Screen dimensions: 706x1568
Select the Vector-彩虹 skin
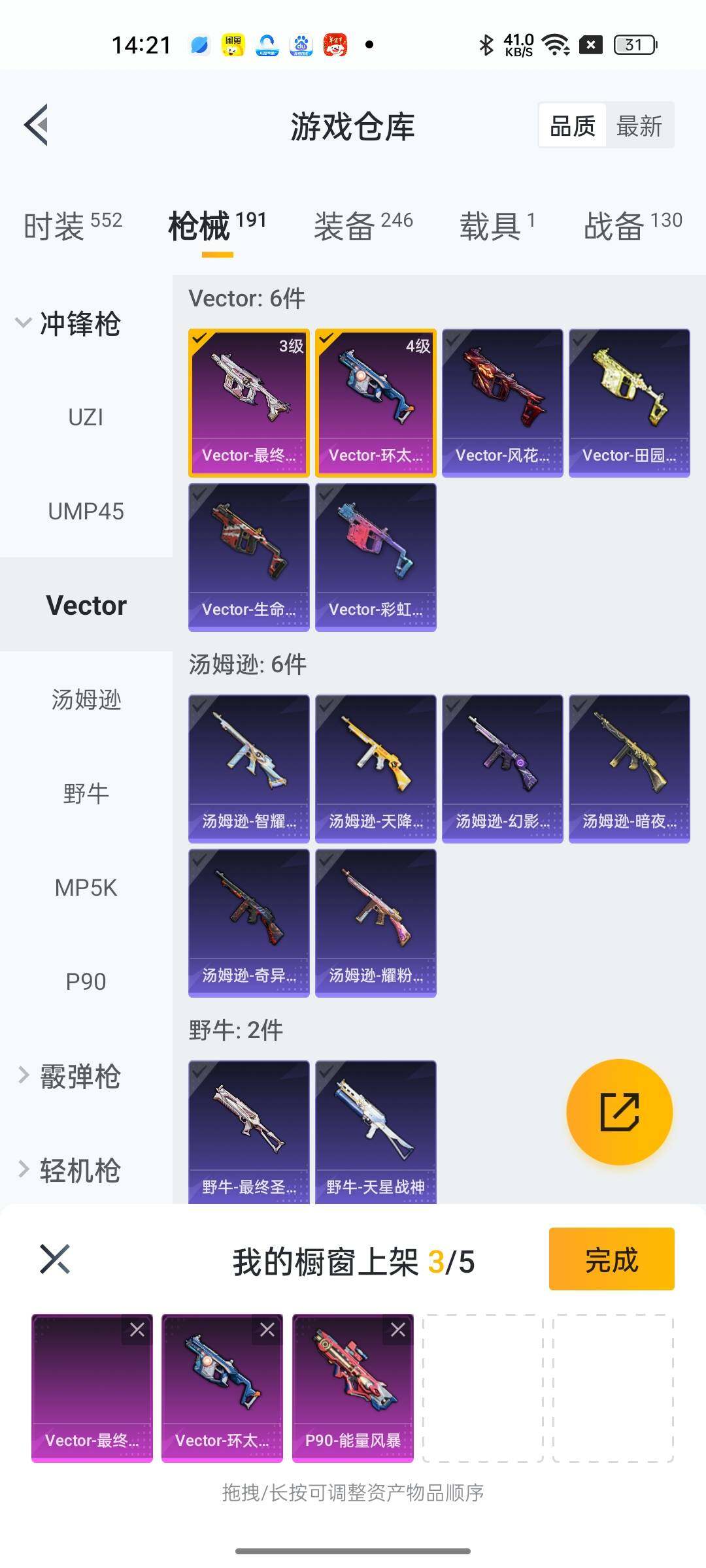[375, 557]
